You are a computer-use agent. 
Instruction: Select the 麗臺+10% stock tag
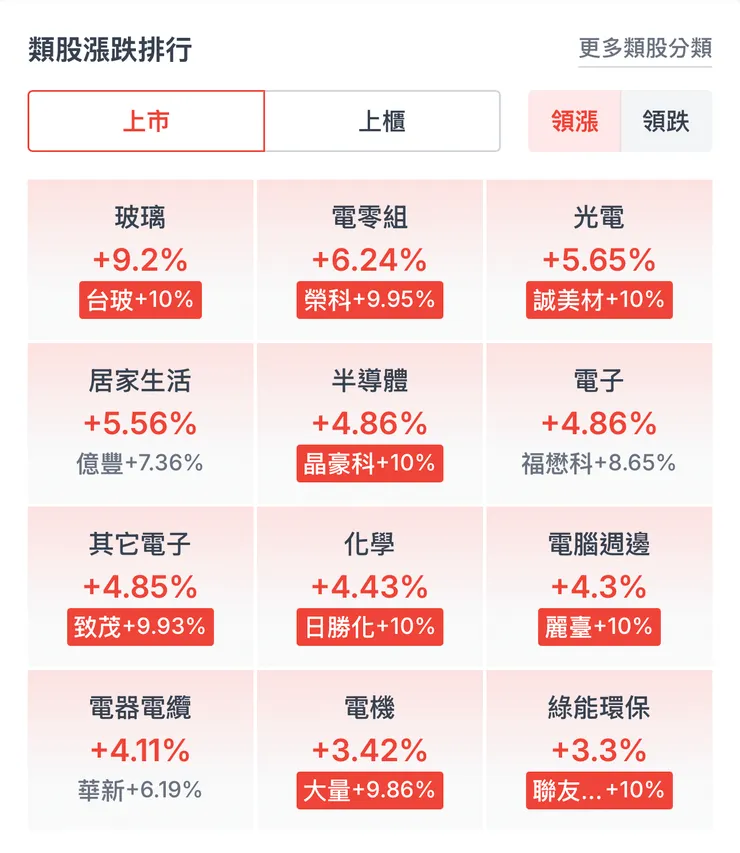coord(601,628)
